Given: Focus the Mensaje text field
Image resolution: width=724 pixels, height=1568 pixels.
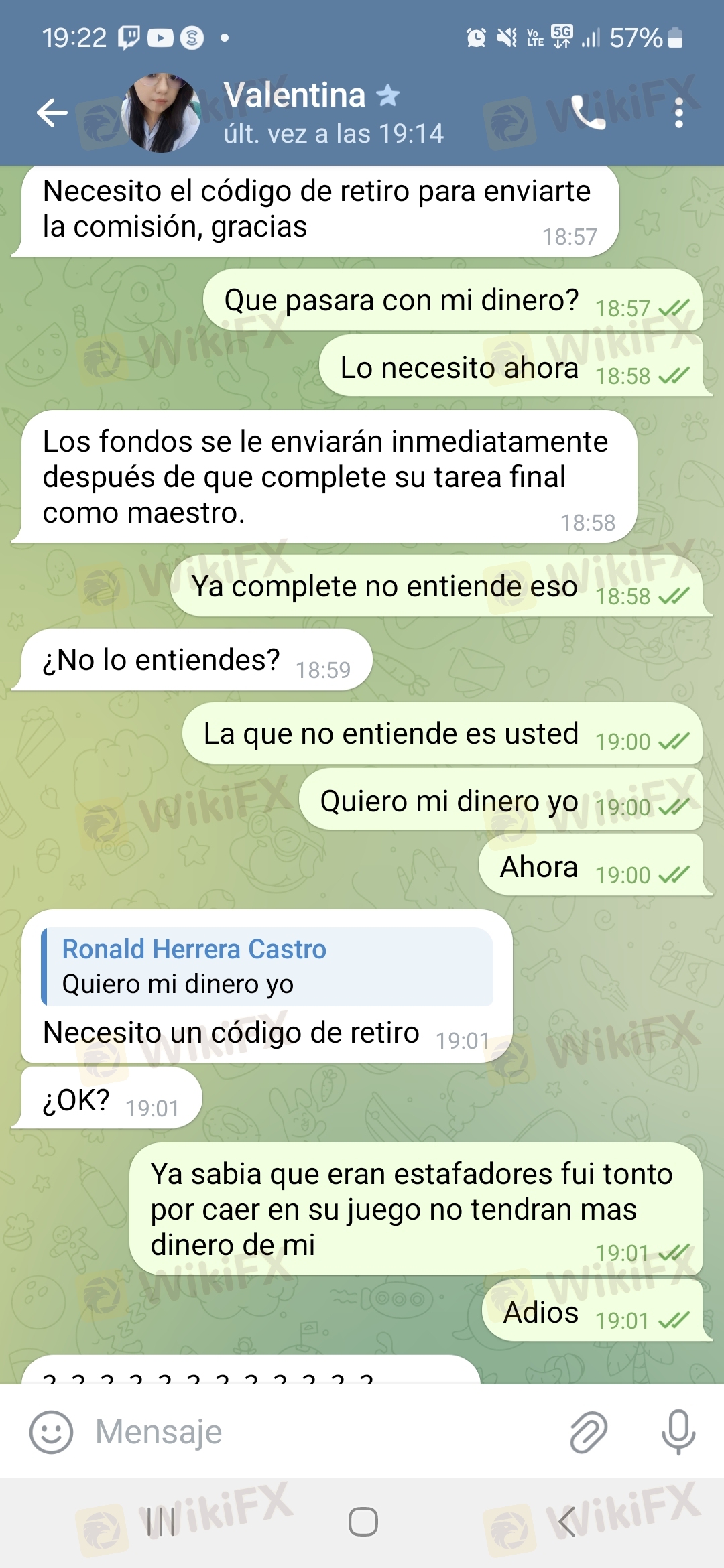Looking at the screenshot, I should [x=322, y=1432].
